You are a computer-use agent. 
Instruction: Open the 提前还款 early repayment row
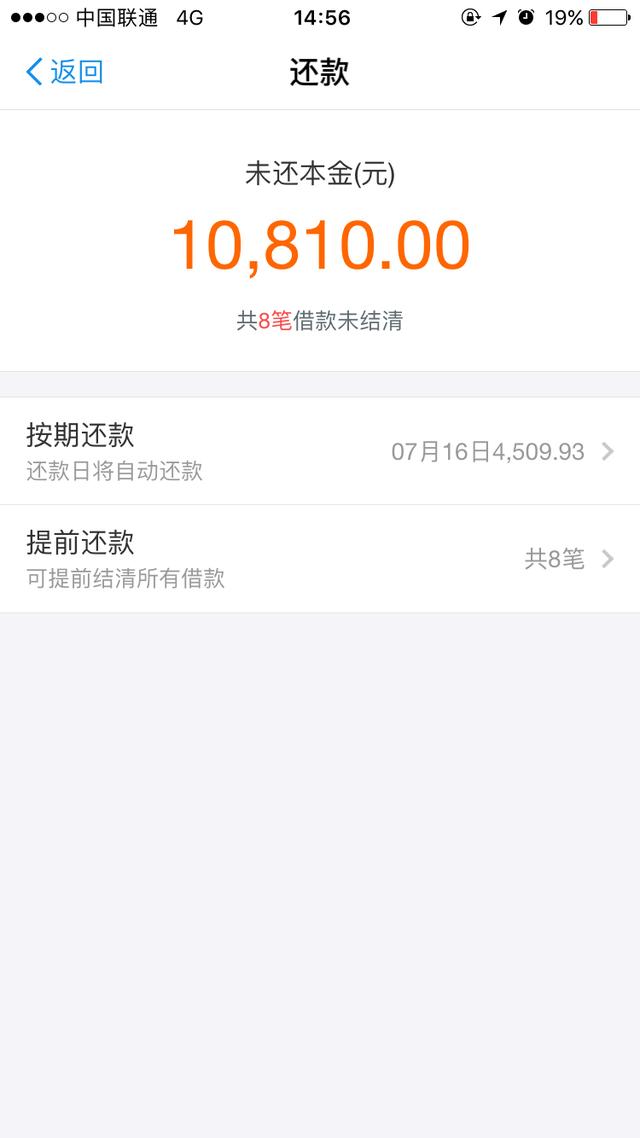click(320, 559)
